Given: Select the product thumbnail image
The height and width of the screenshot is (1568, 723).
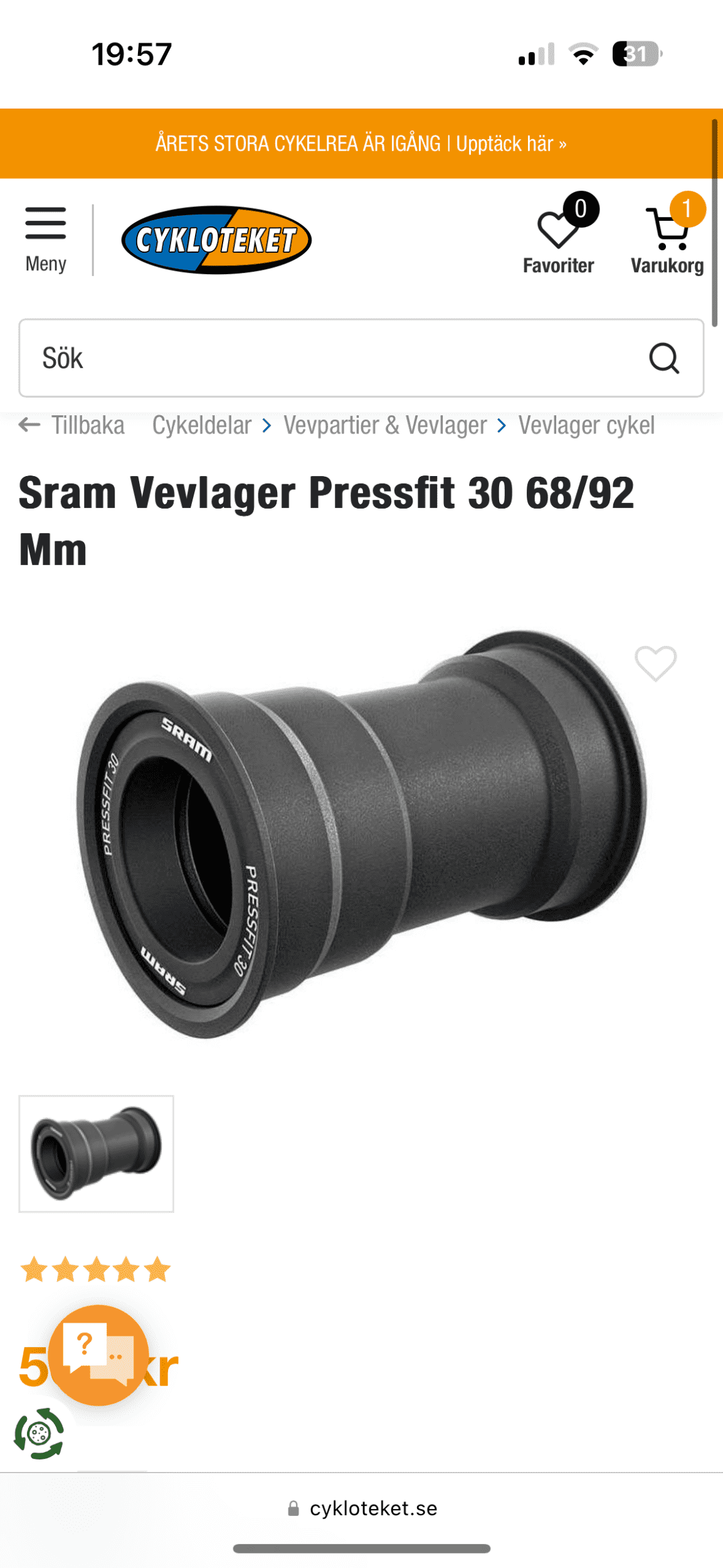Looking at the screenshot, I should (x=96, y=1153).
